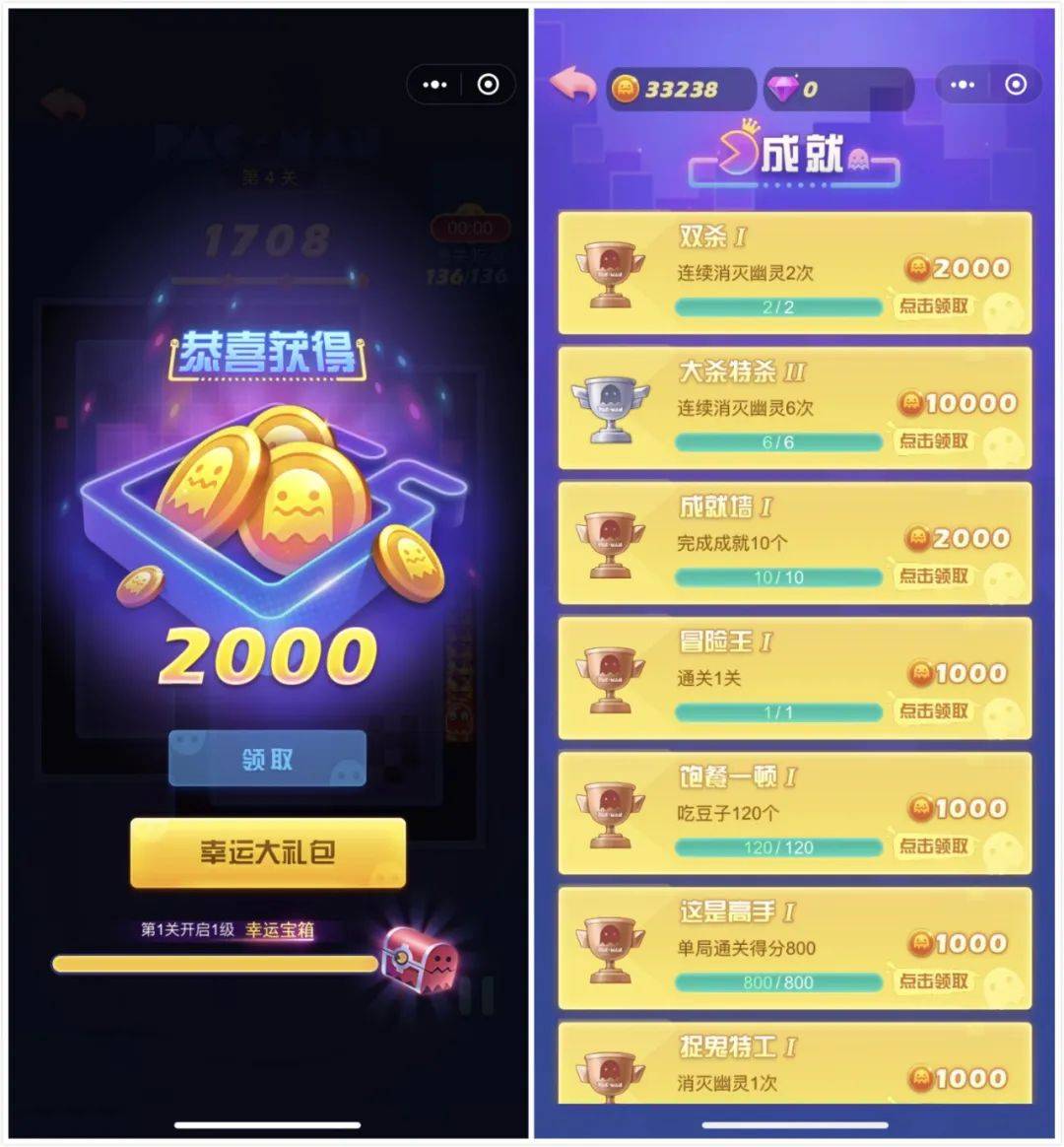Claim the 饱餐一顿 reward of 1000 coins
The image size is (1064, 1147).
tap(935, 846)
